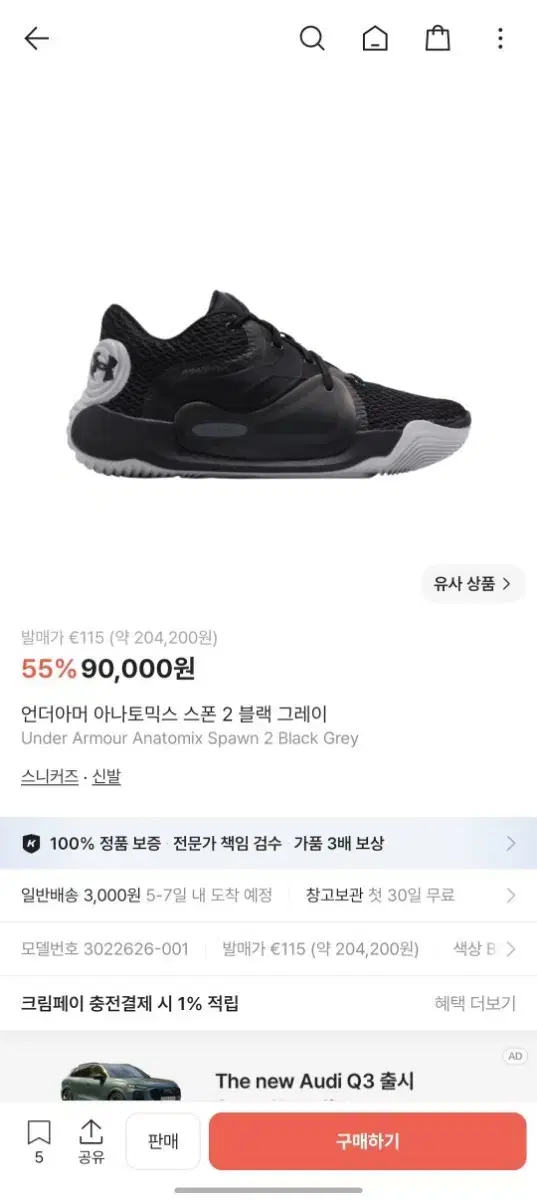The image size is (537, 1200).
Task: Open the shoe product image
Action: coord(268,385)
